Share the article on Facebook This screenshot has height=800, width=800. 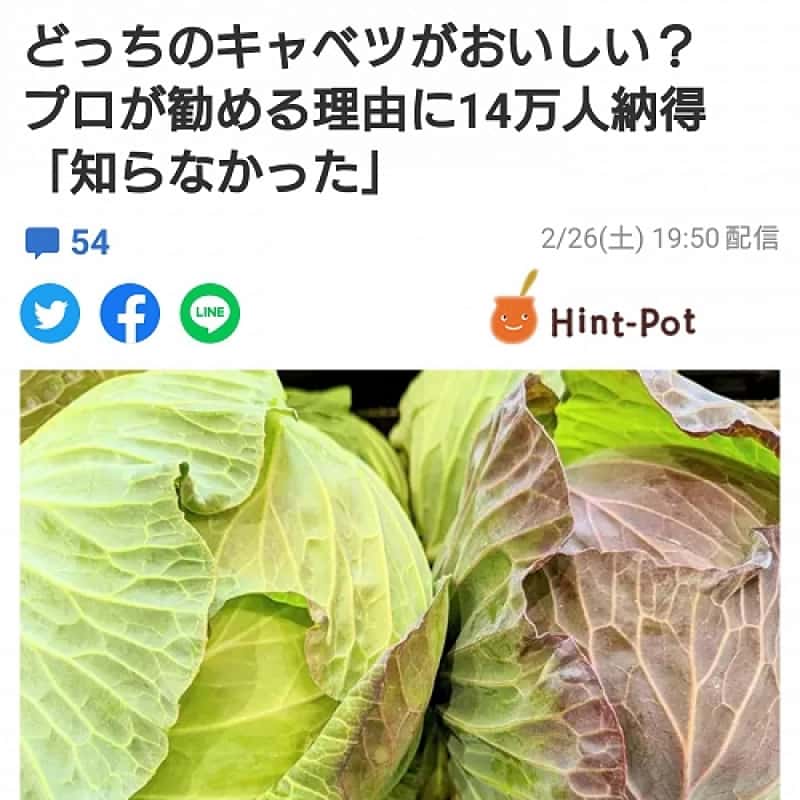click(130, 314)
